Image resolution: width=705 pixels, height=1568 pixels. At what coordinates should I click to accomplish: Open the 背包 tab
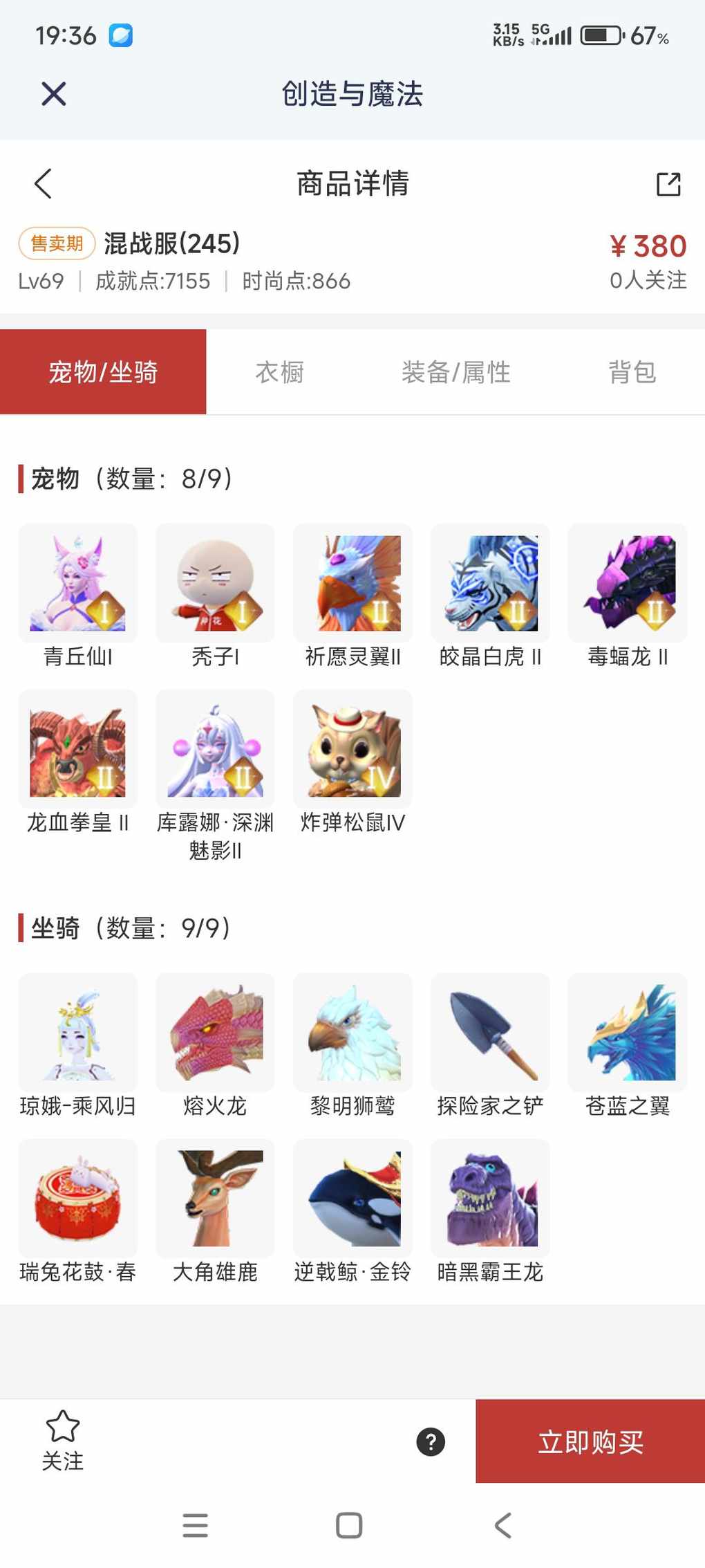(x=632, y=372)
